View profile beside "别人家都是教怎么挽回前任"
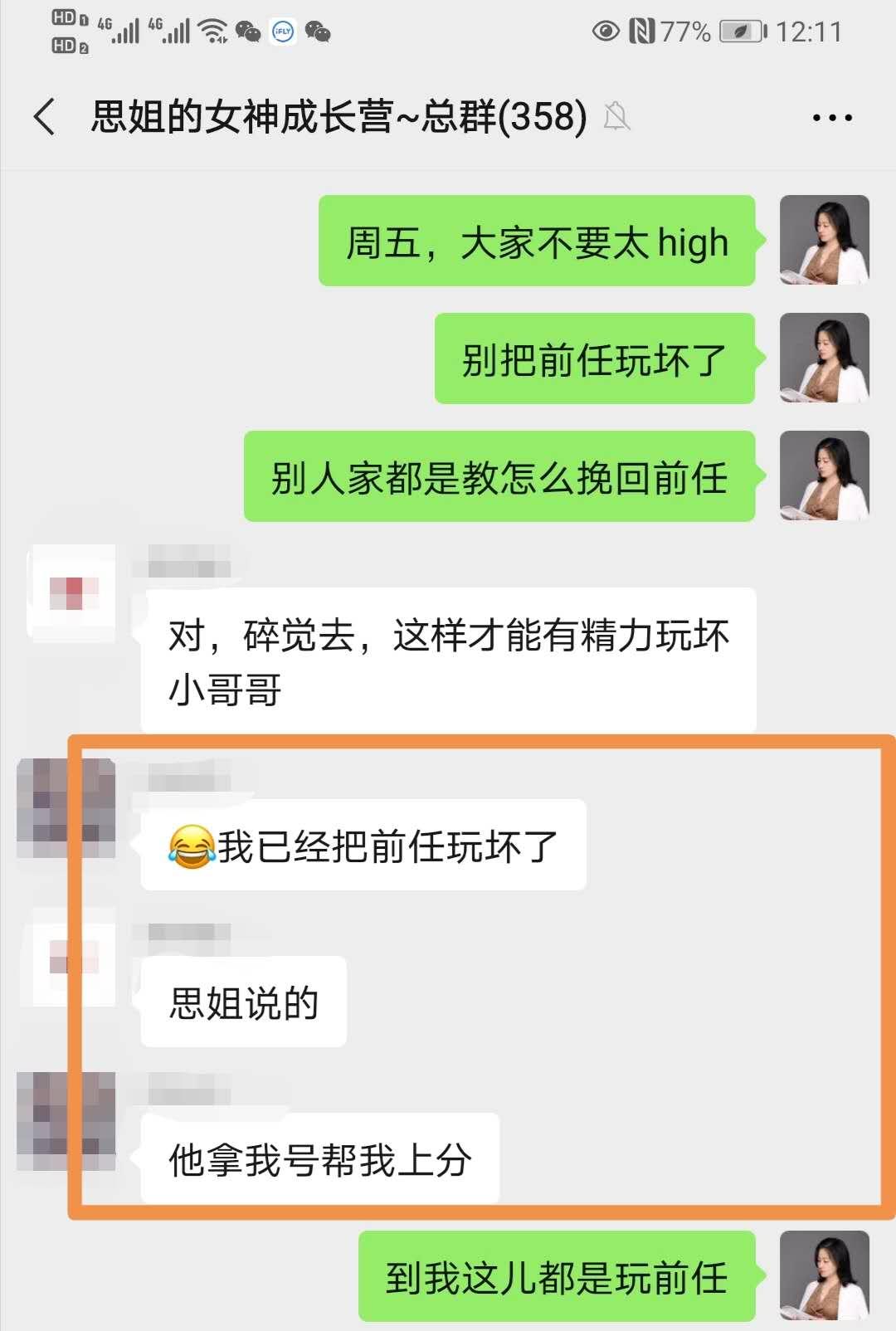This screenshot has height=1331, width=896. 824,476
